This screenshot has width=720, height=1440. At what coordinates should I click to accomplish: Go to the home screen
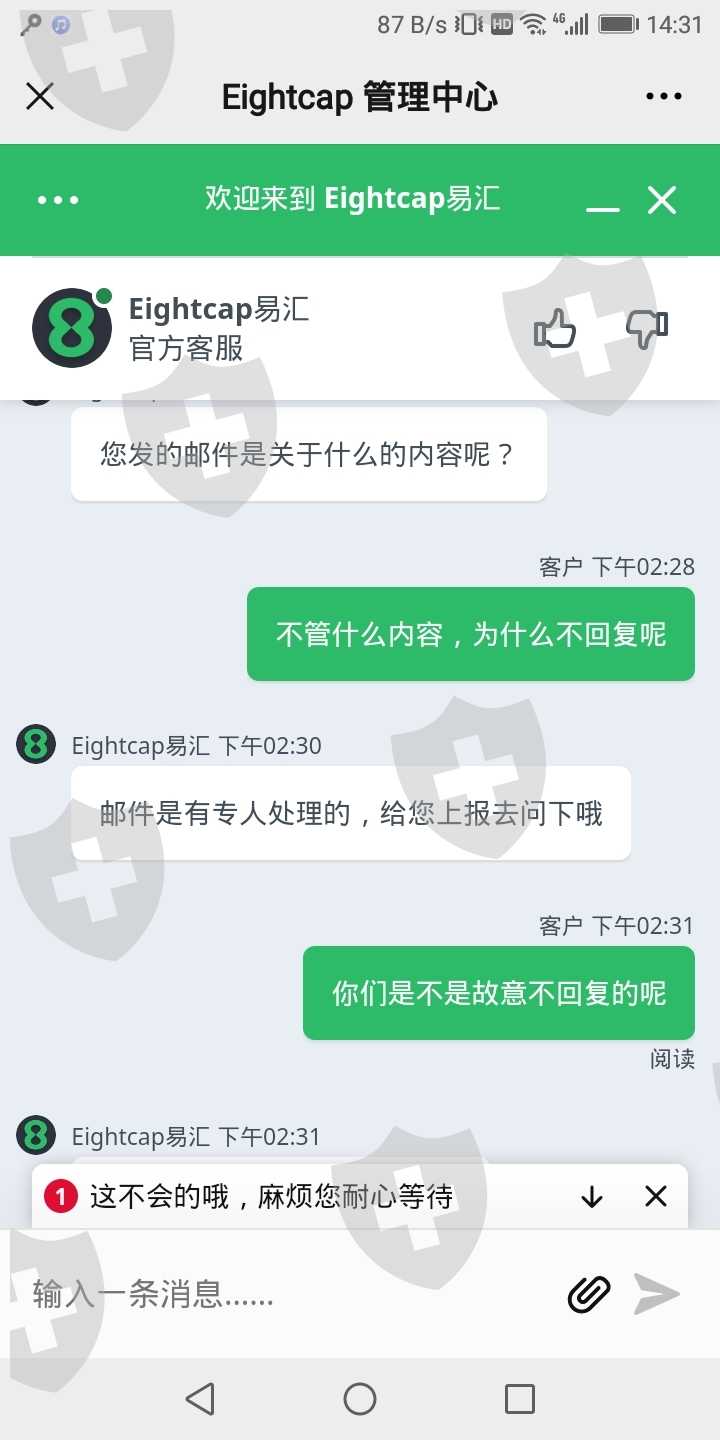[360, 1398]
